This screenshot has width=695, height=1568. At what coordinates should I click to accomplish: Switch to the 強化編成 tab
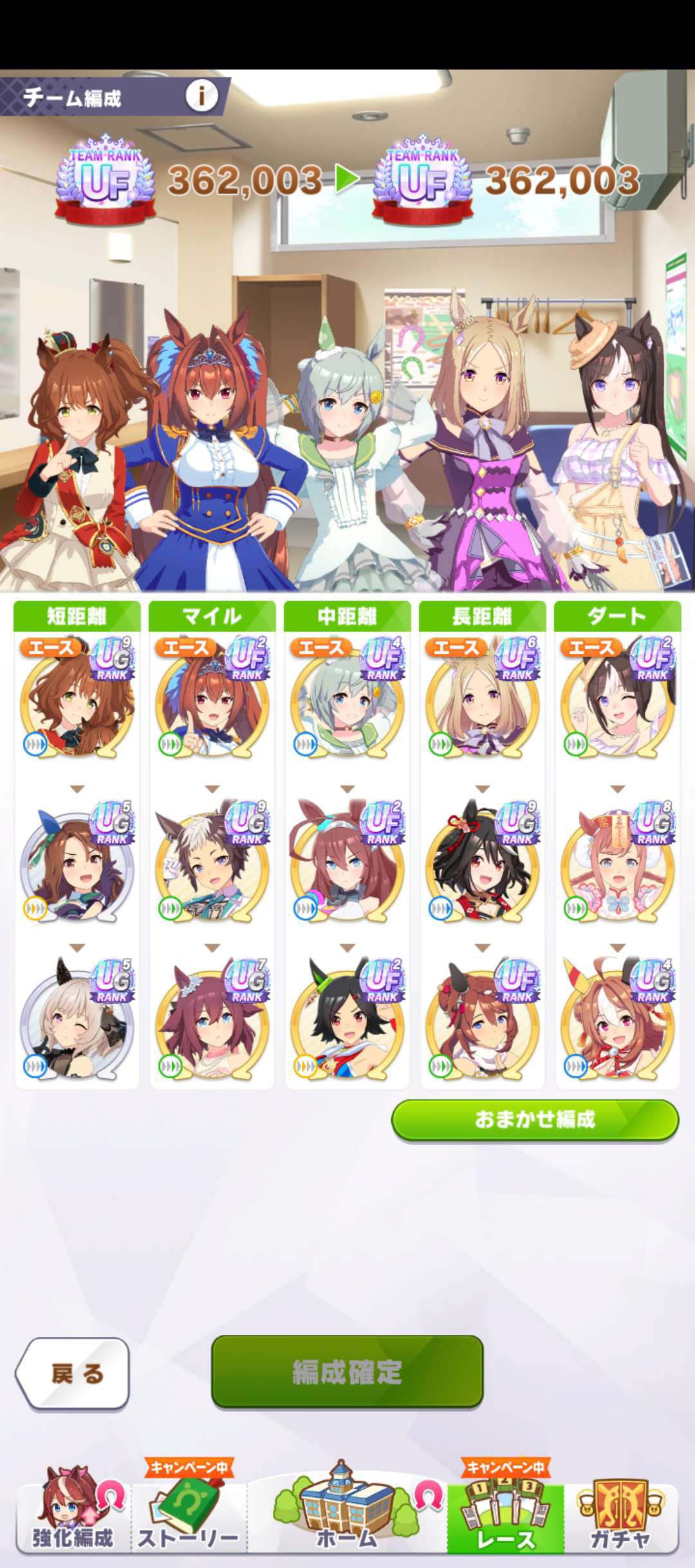[73, 1509]
